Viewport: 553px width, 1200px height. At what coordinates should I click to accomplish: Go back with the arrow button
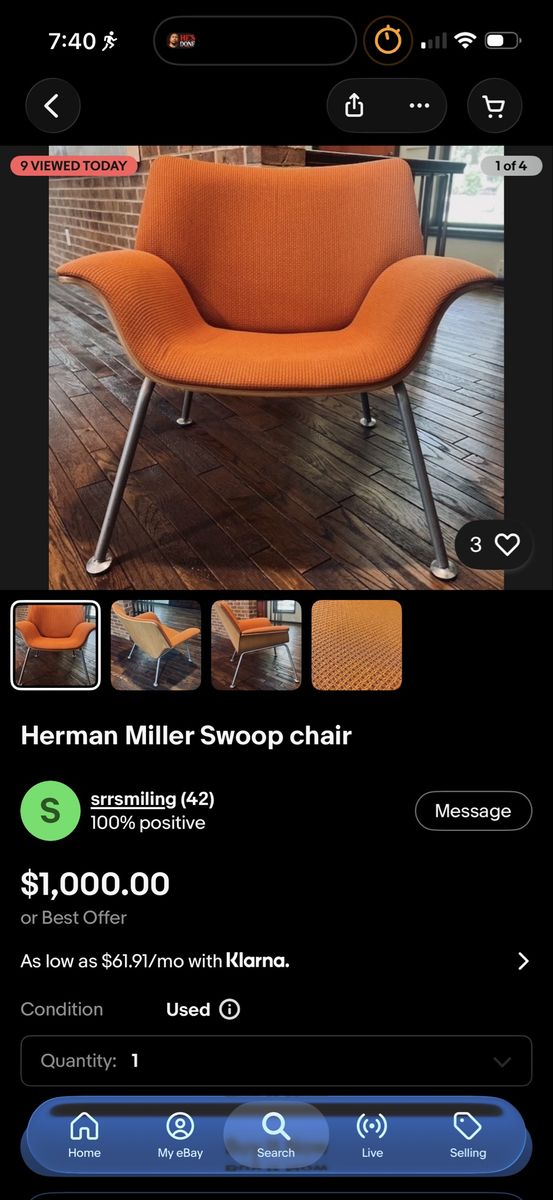click(x=52, y=106)
